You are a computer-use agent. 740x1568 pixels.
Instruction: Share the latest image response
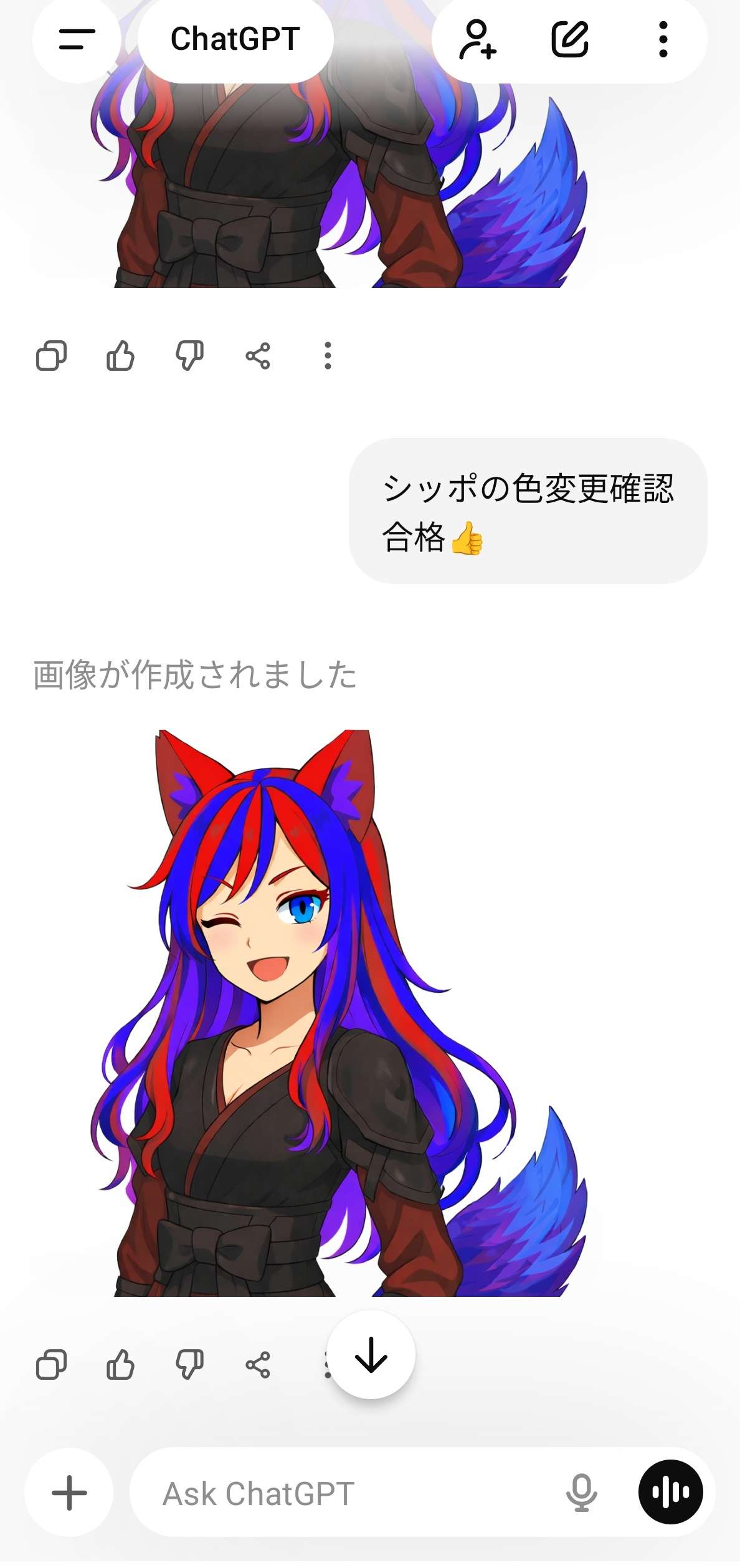(x=258, y=1365)
